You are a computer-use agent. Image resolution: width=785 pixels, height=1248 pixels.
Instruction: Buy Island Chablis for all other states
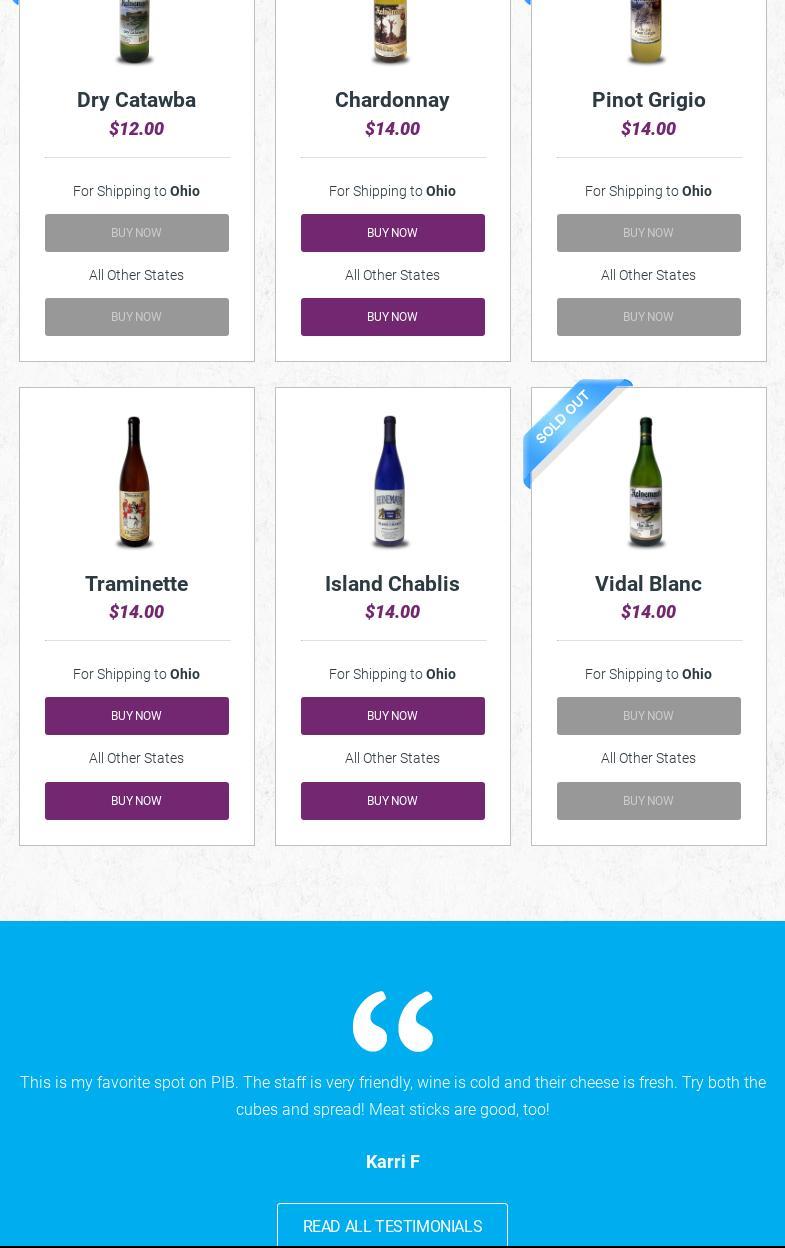(392, 801)
